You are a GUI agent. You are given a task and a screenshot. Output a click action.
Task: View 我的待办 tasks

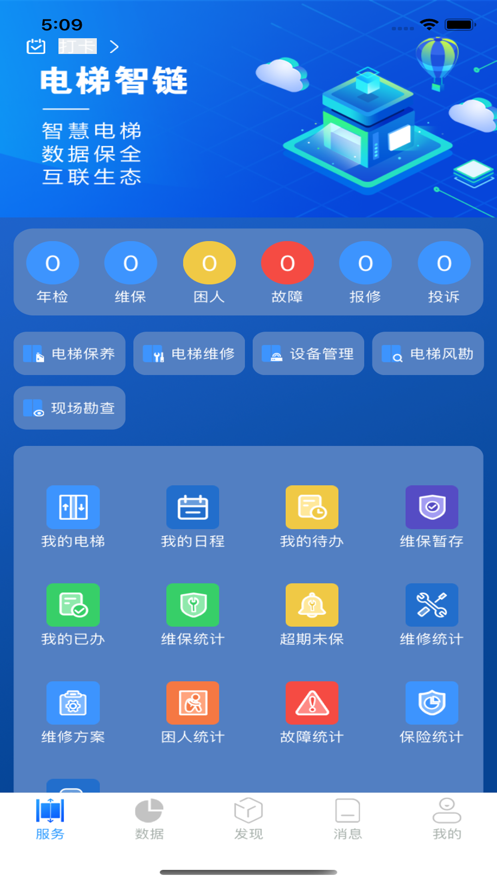[312, 517]
